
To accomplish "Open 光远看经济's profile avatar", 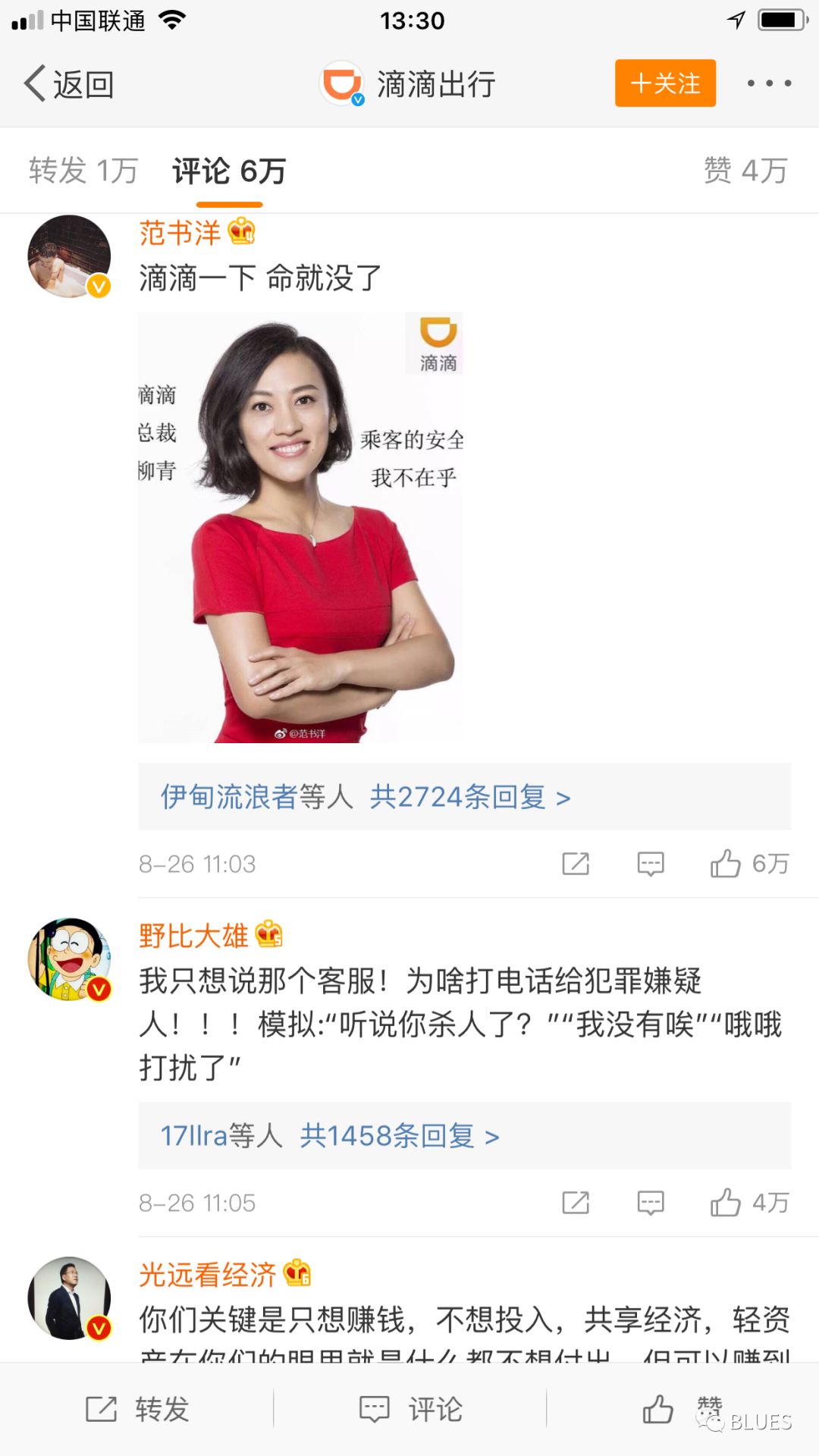I will click(x=69, y=1298).
